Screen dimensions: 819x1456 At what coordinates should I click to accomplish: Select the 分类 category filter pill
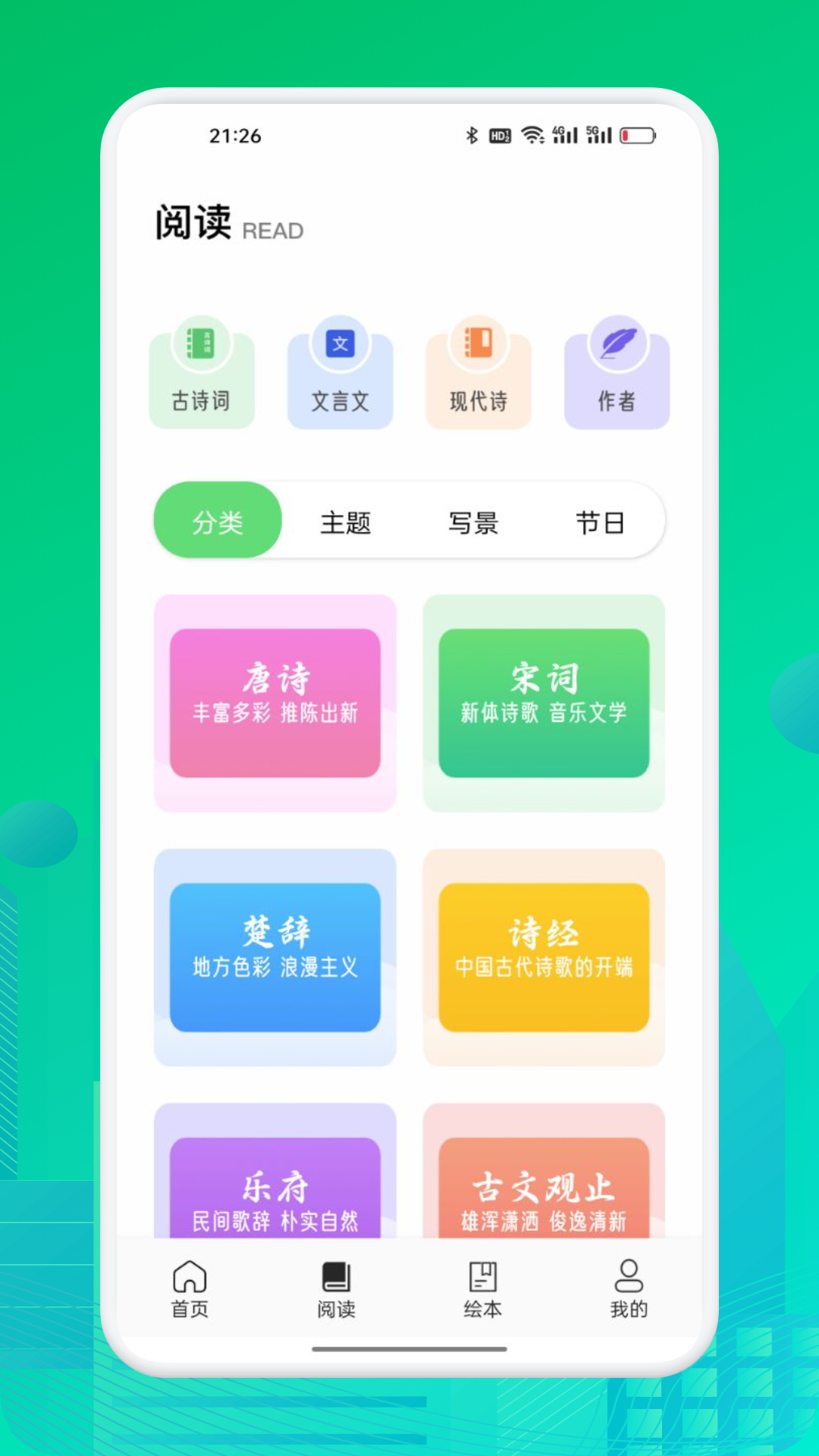coord(217,520)
